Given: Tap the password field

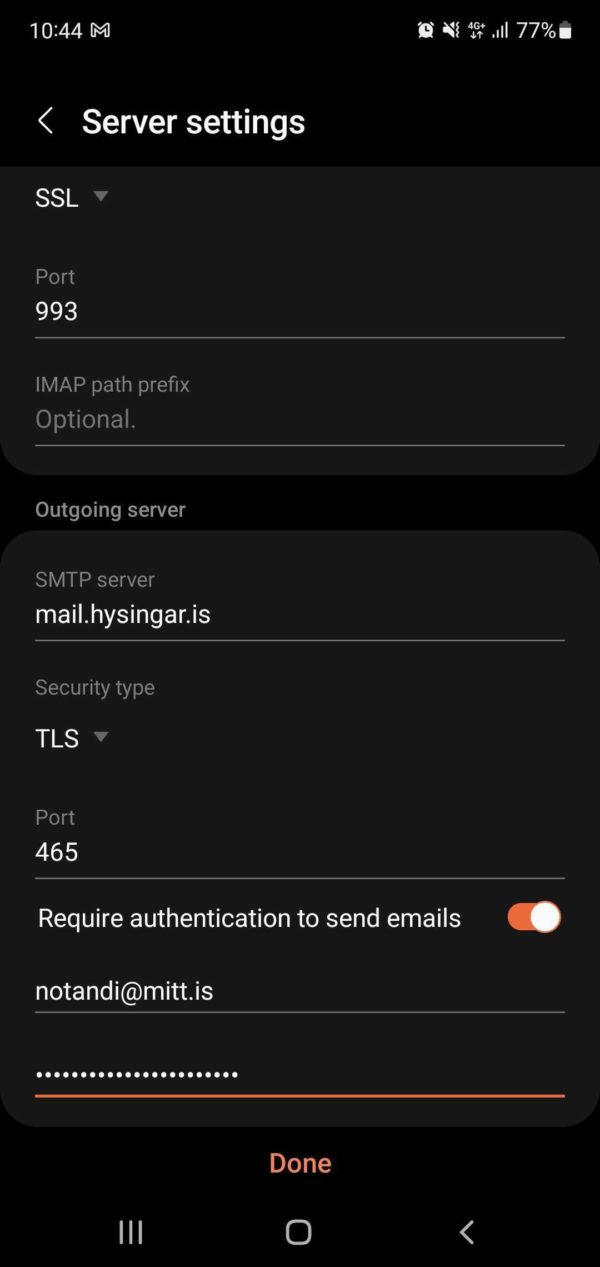Looking at the screenshot, I should click(299, 1074).
